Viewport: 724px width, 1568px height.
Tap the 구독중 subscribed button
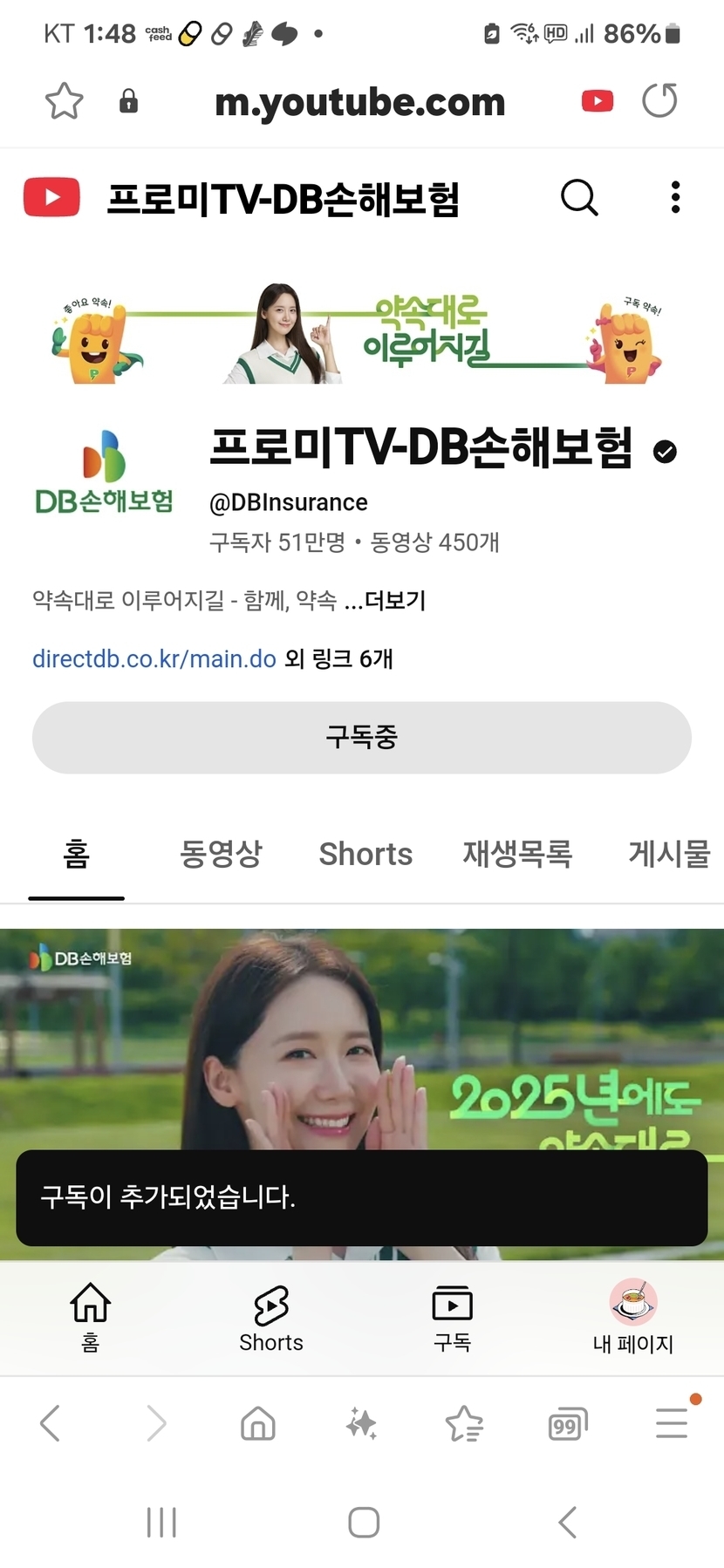(362, 737)
